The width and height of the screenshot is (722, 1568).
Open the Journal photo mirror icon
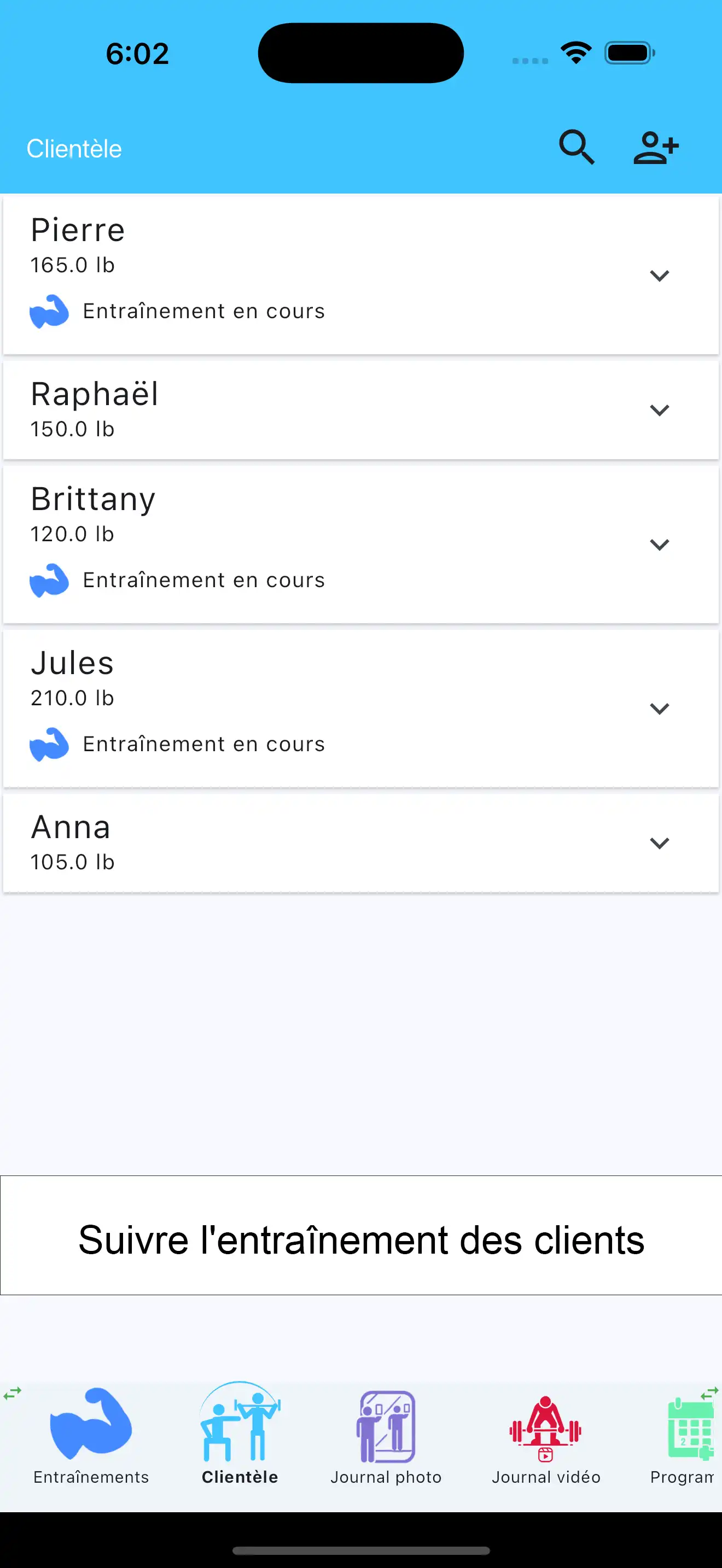point(386,1427)
